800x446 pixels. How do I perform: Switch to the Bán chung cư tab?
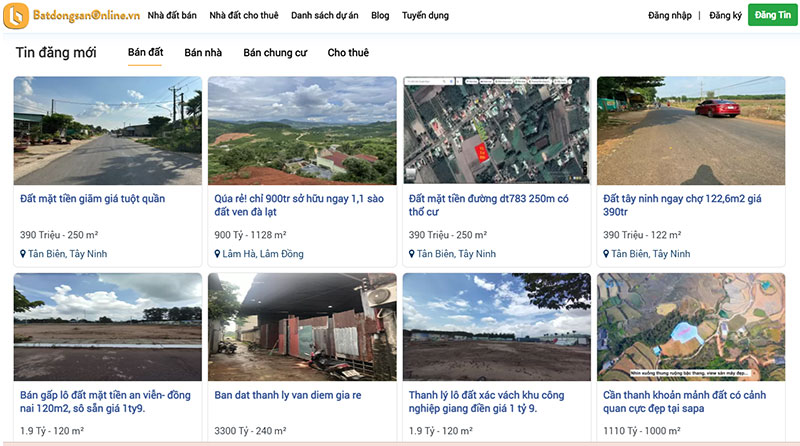click(275, 52)
